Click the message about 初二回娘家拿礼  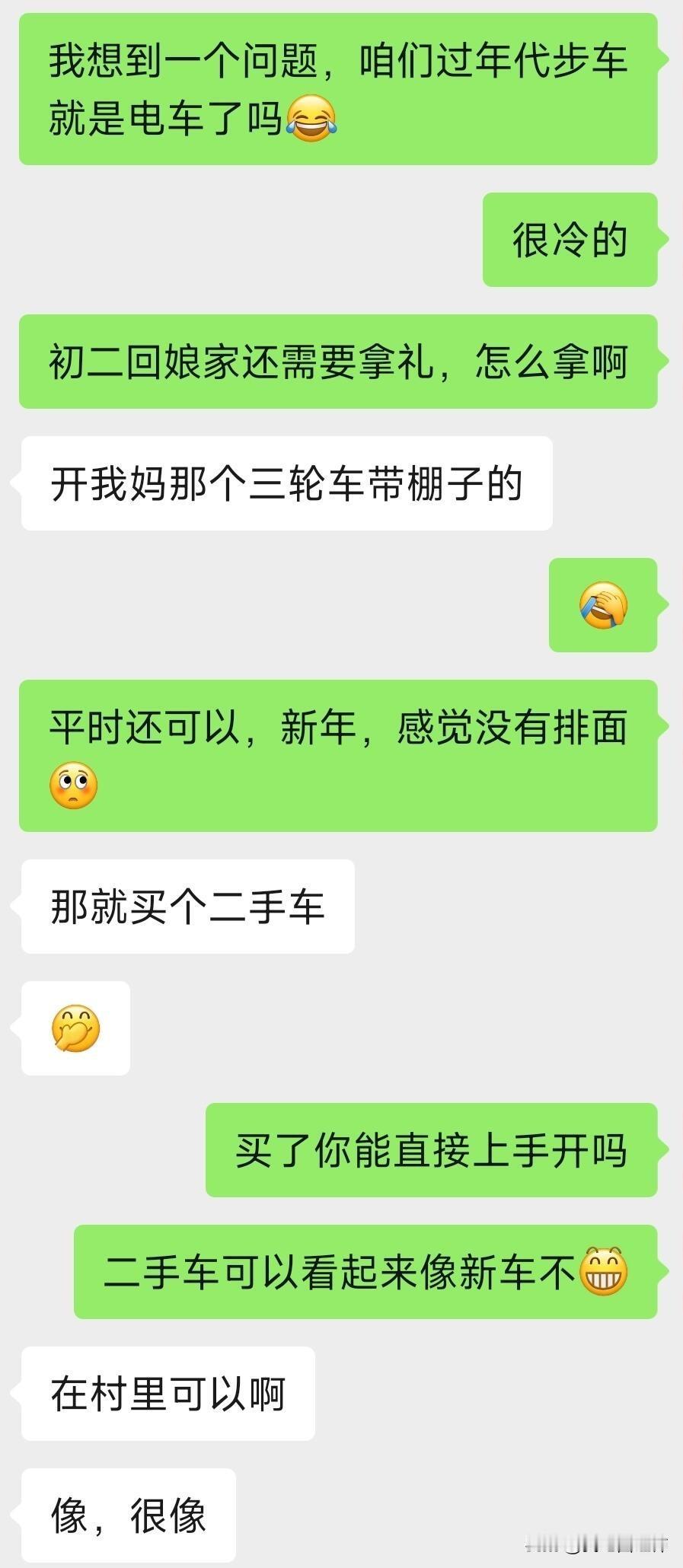[339, 364]
